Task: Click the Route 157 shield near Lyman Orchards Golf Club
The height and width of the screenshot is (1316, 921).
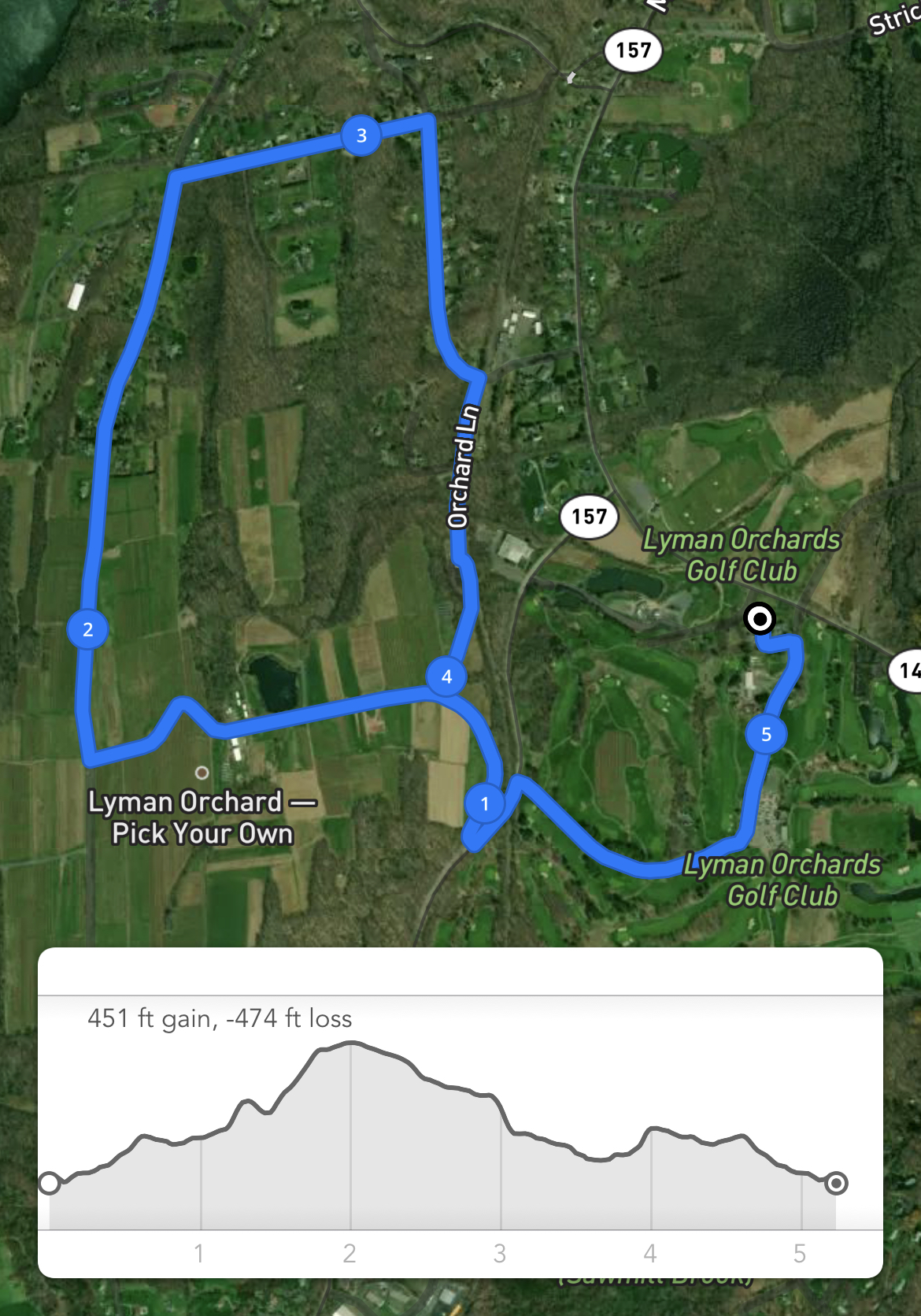Action: tap(589, 517)
